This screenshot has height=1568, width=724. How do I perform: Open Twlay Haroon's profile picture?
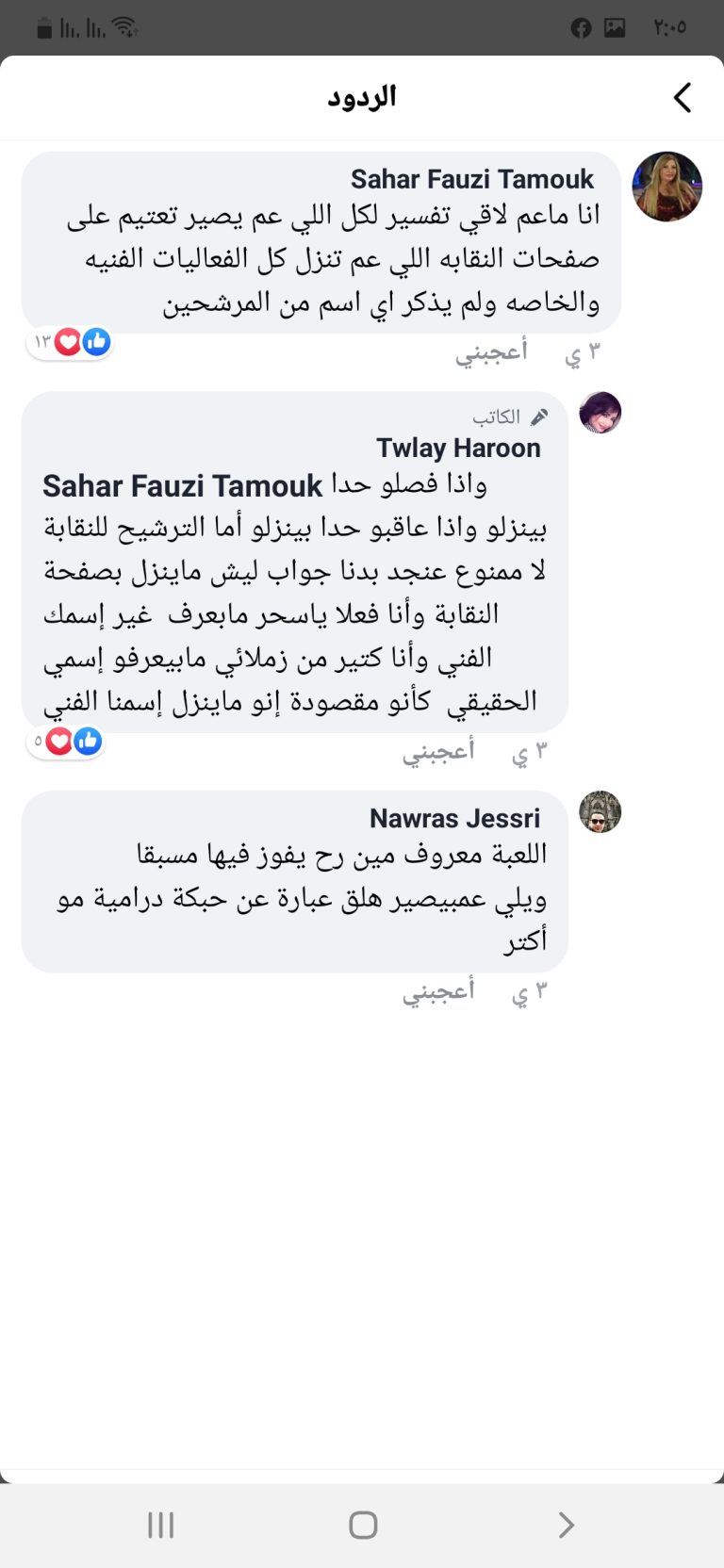coord(600,413)
